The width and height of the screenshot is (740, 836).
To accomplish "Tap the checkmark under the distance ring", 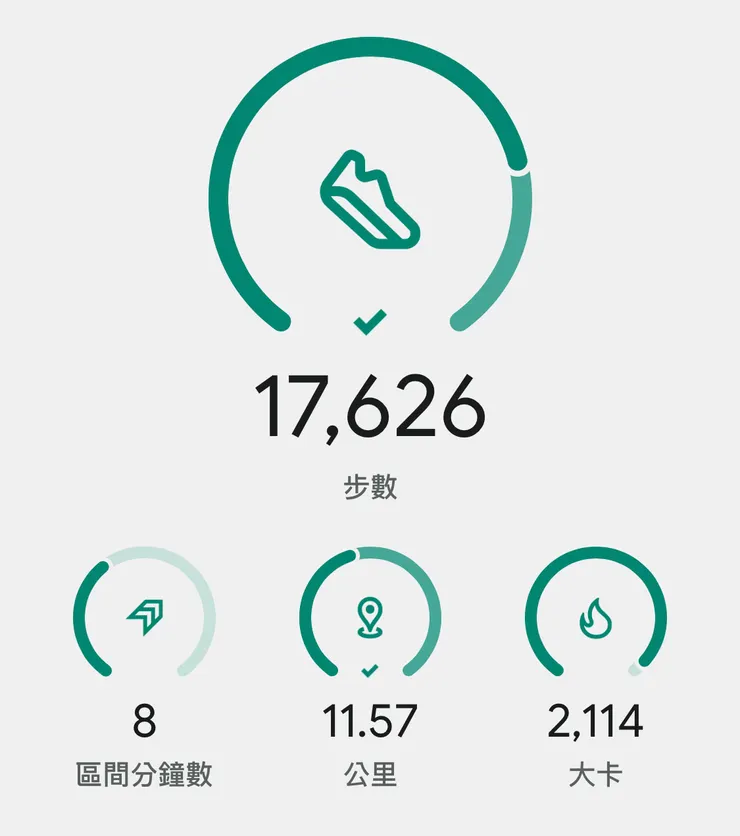I will pyautogui.click(x=370, y=671).
